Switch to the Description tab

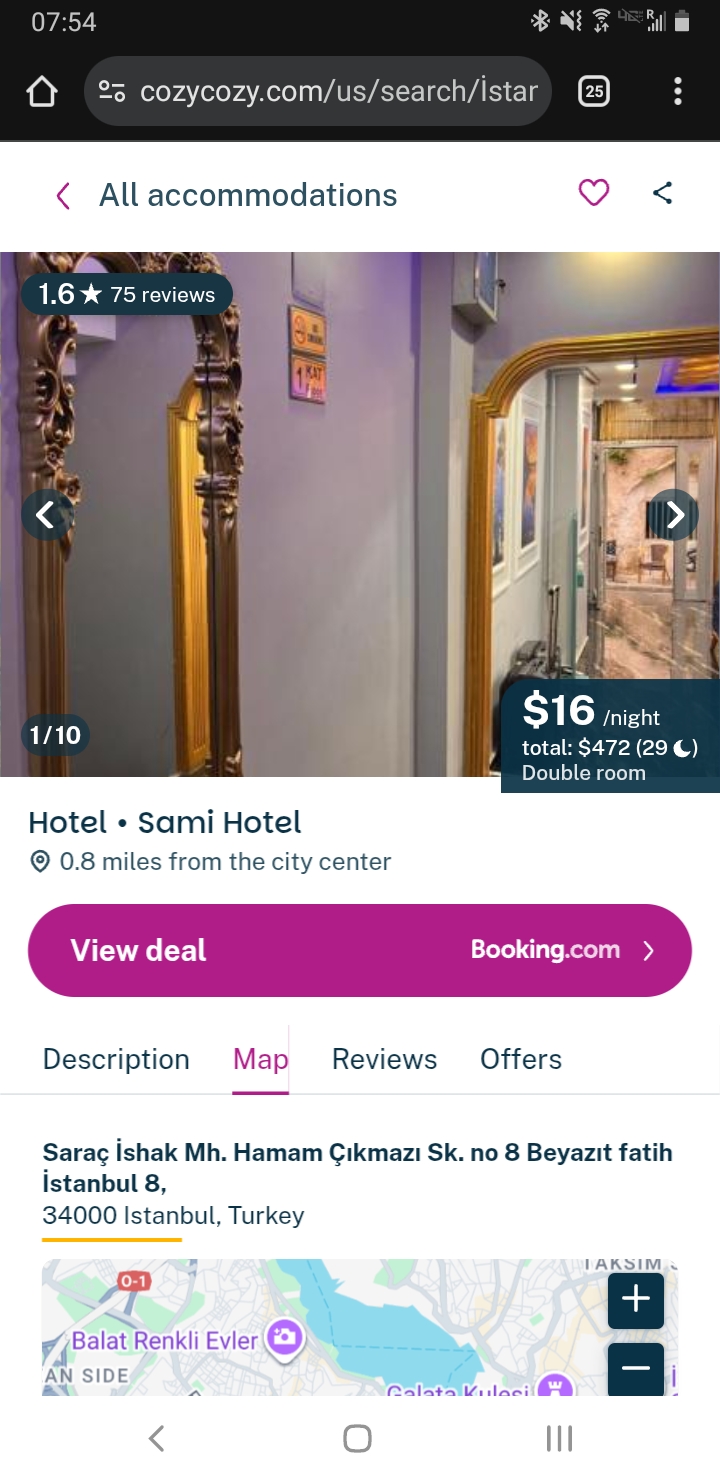coord(116,1059)
